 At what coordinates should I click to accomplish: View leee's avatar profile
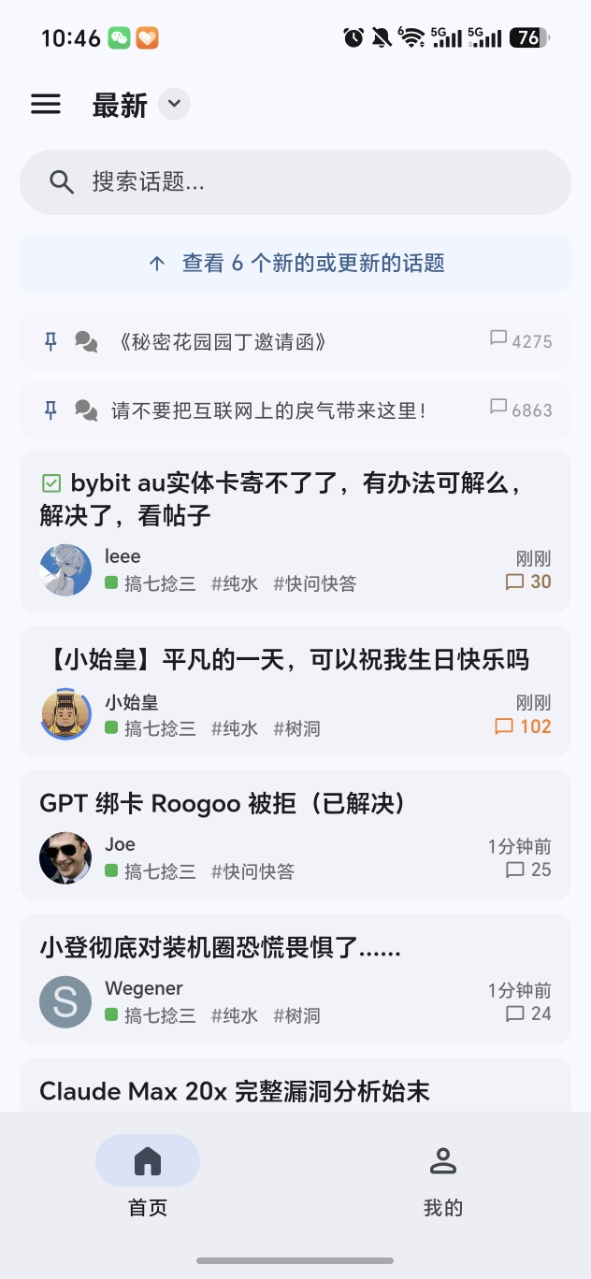(x=65, y=570)
